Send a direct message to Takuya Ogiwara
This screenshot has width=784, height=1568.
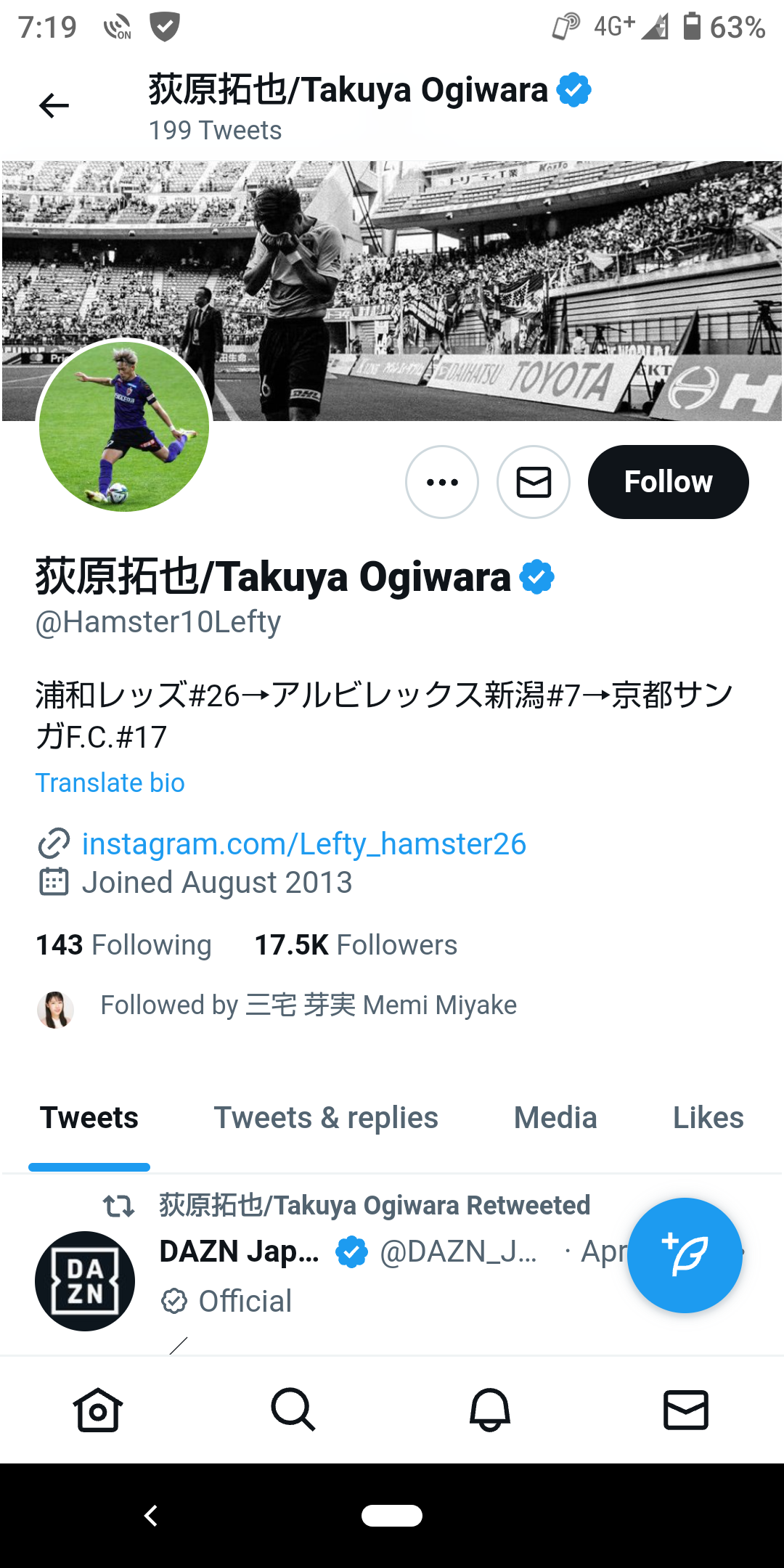point(534,482)
